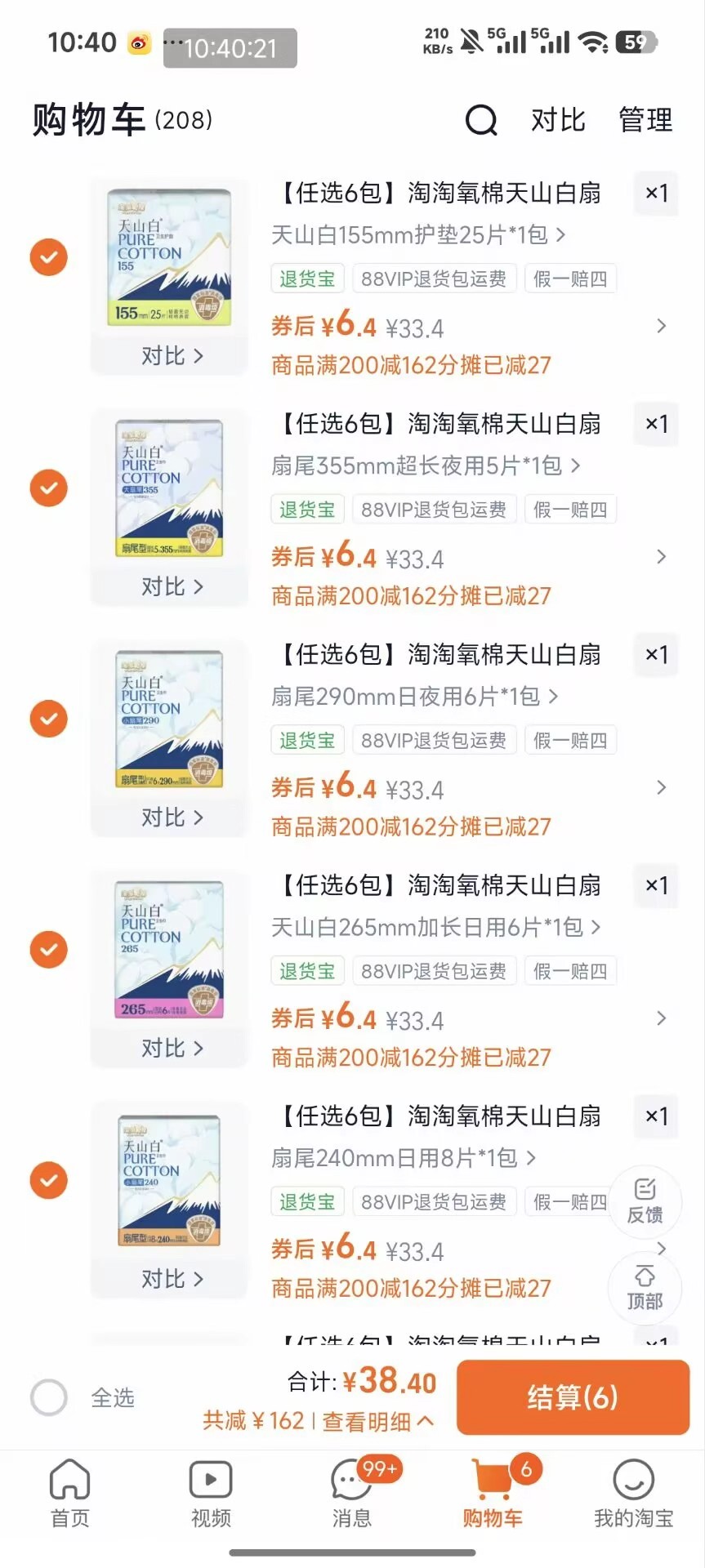This screenshot has height=1568, width=705.
Task: Open details arrow of 290mm日夜用 item
Action: click(x=661, y=787)
